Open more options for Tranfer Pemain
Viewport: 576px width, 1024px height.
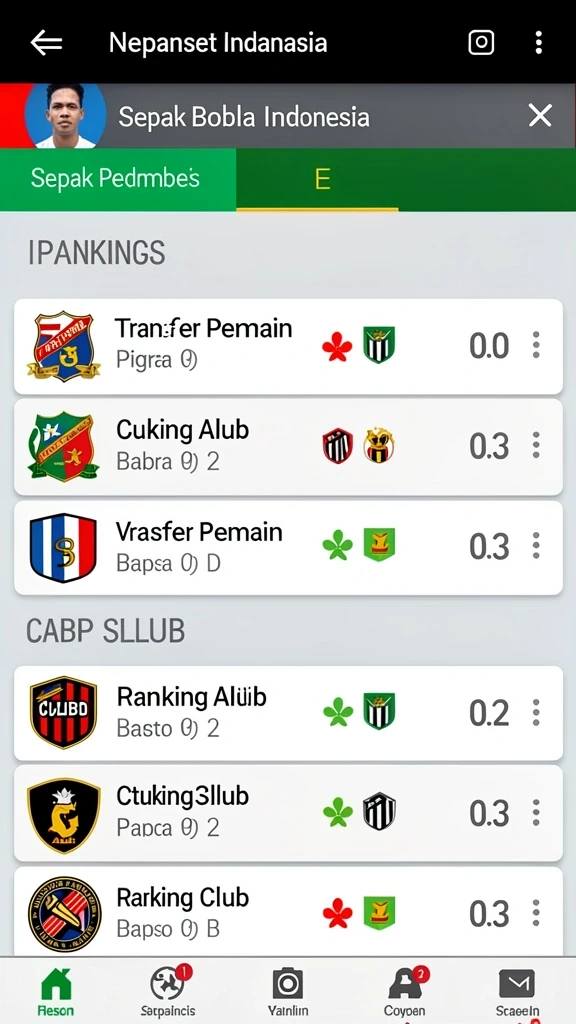click(x=536, y=345)
